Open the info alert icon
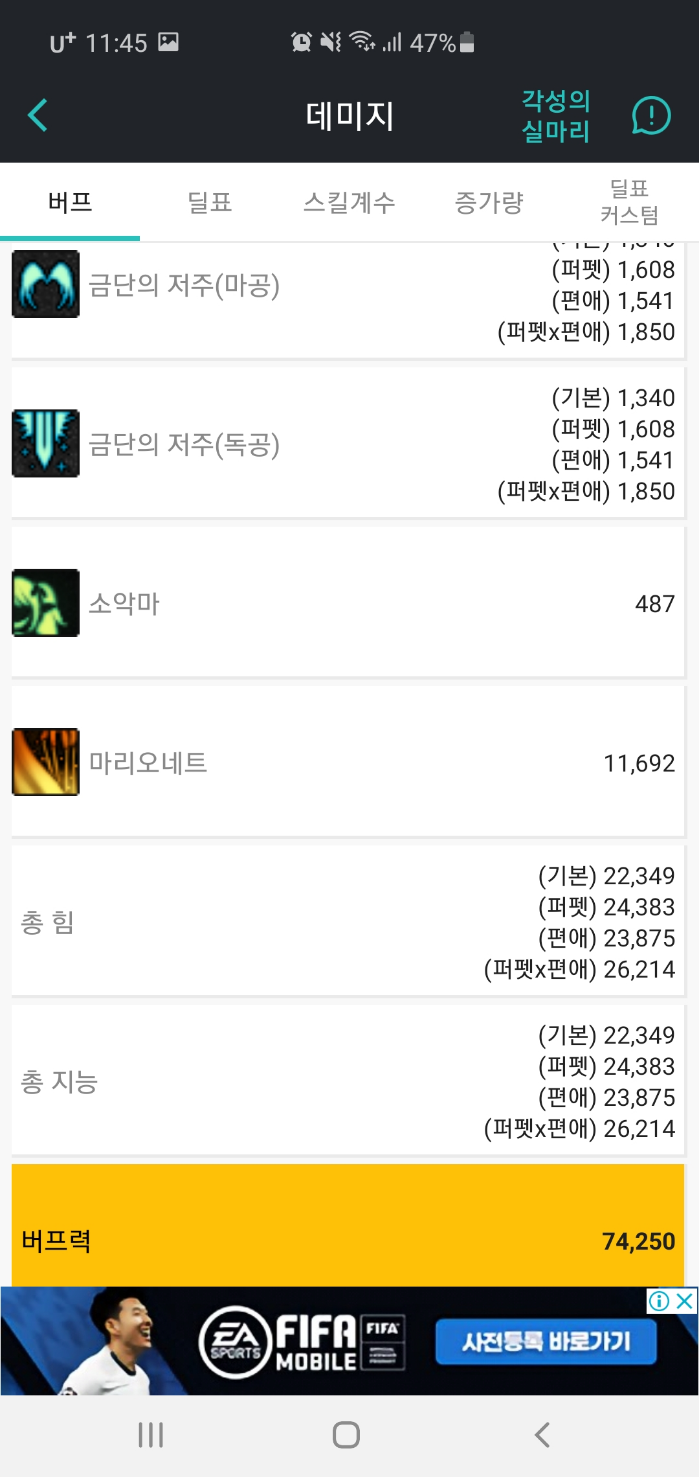This screenshot has height=1477, width=699. 651,116
